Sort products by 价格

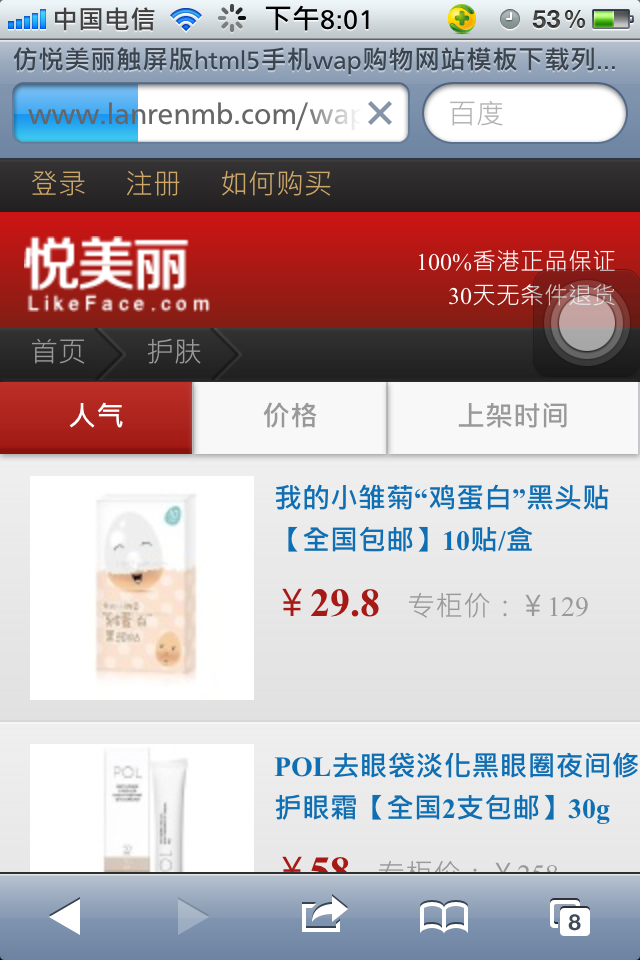coord(290,416)
